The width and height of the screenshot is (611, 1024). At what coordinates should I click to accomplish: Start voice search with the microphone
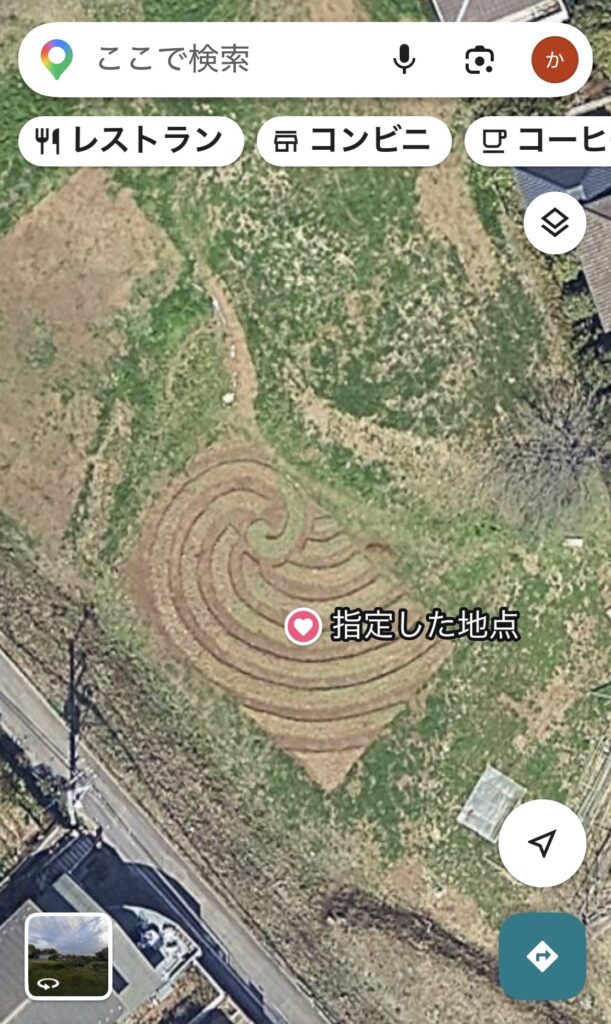click(x=404, y=60)
